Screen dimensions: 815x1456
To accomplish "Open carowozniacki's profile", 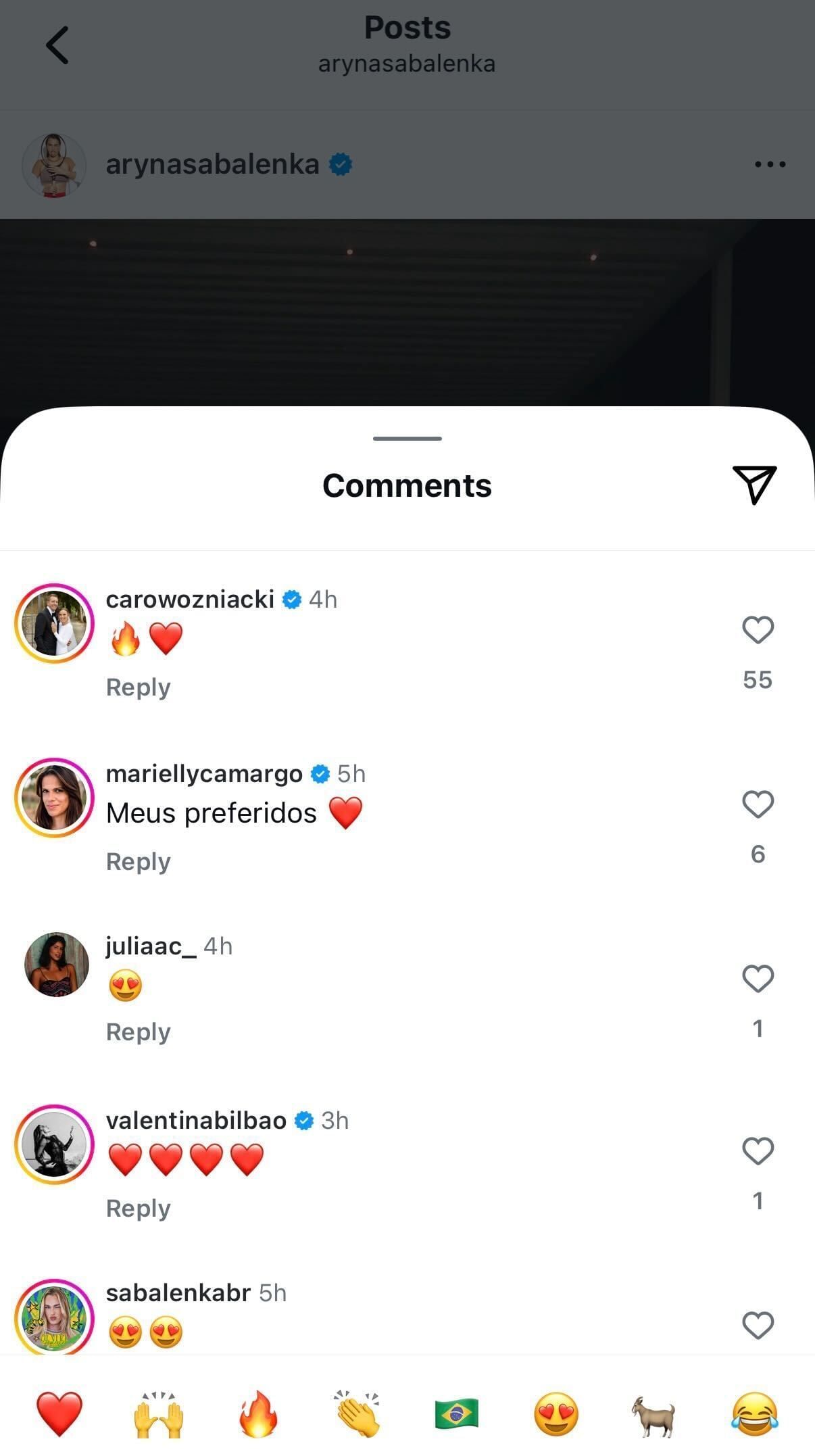I will (x=190, y=599).
